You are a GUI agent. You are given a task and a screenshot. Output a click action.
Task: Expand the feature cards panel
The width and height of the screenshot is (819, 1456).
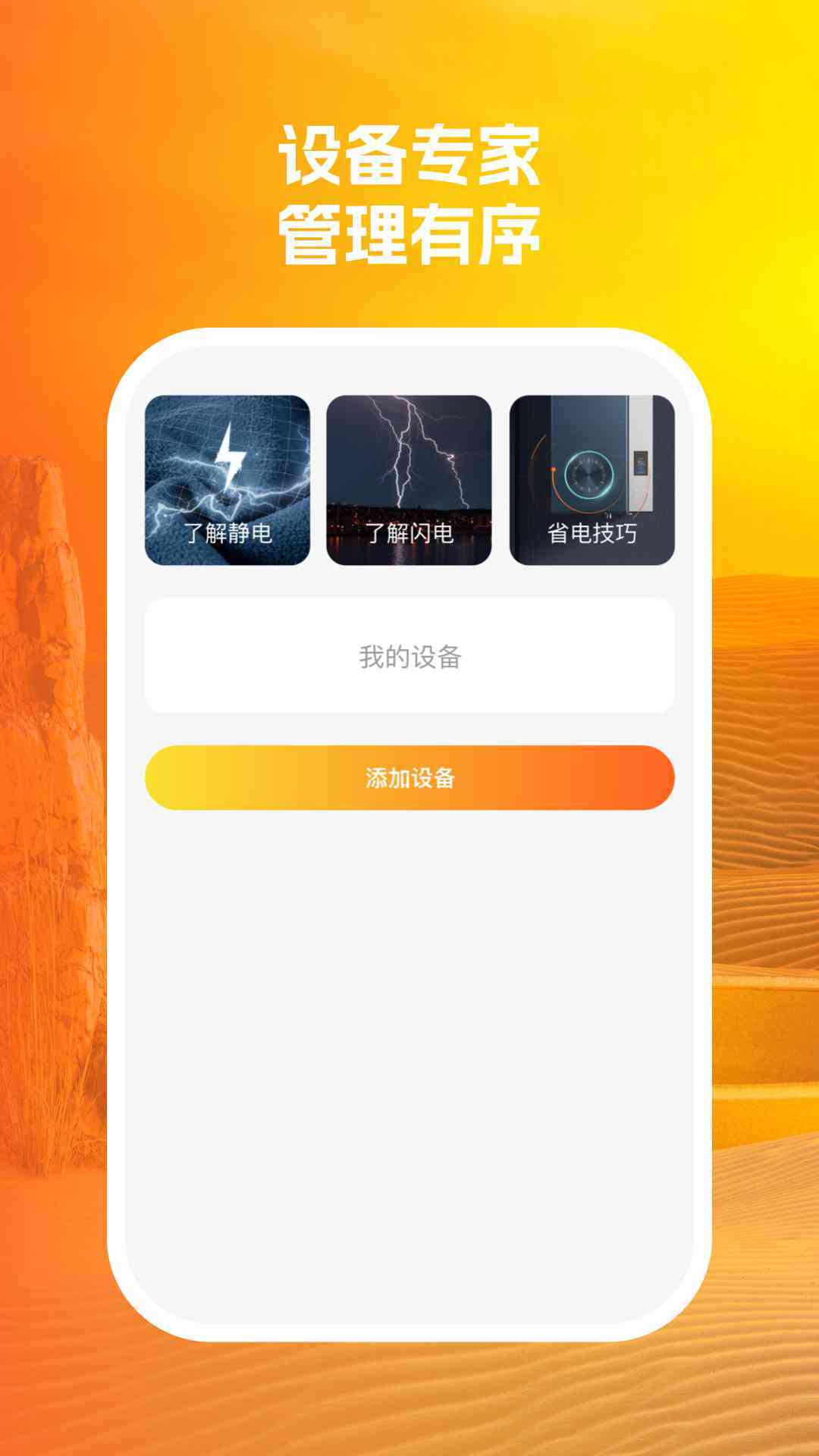409,482
